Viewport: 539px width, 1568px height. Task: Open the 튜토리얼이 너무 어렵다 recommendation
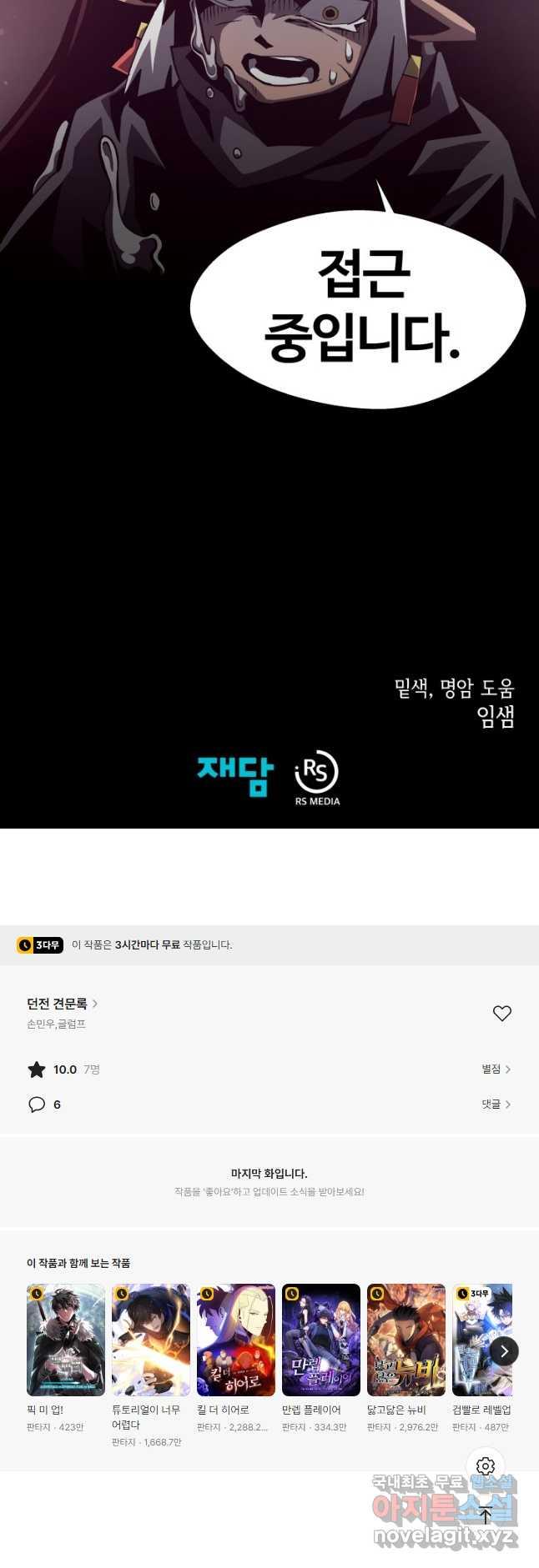151,1340
